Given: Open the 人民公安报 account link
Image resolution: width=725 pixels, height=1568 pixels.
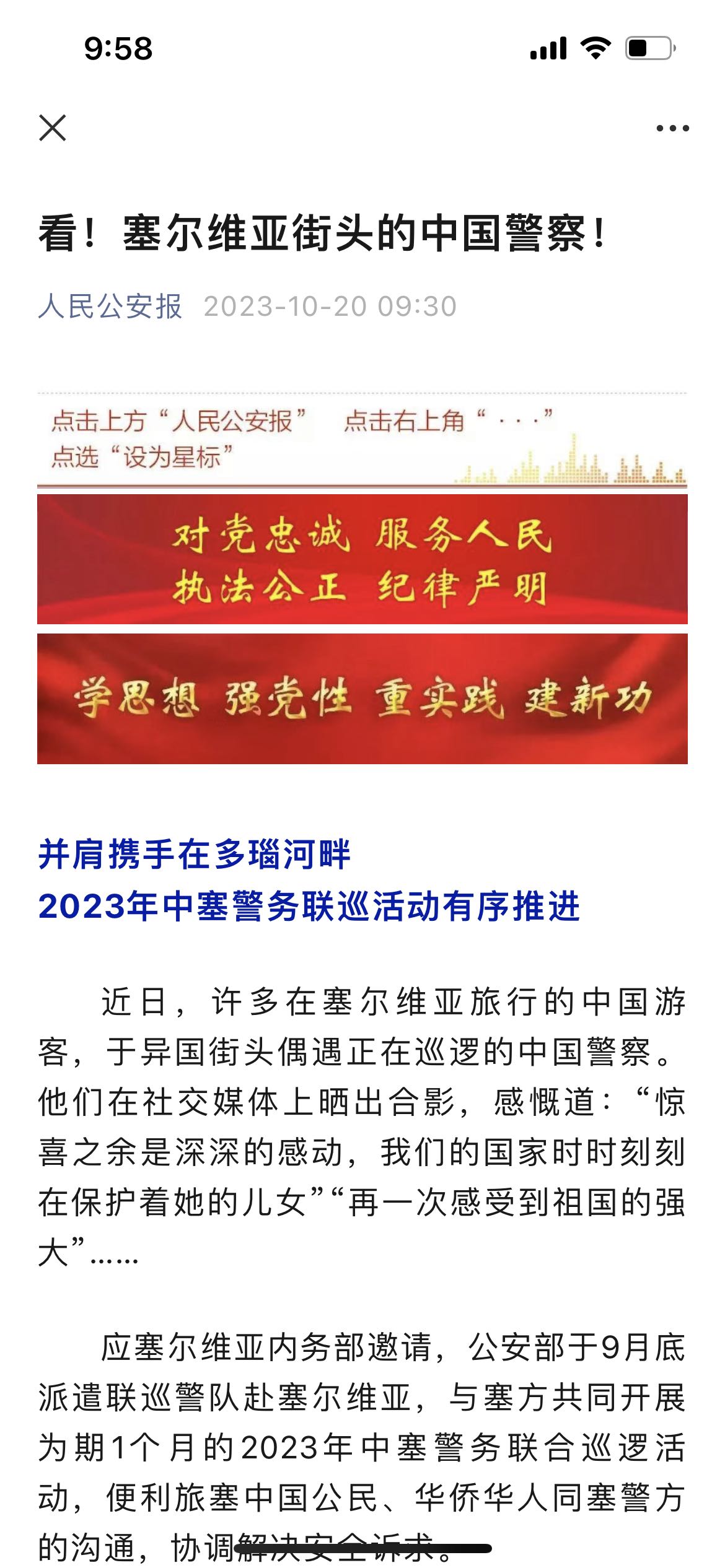Looking at the screenshot, I should (x=110, y=306).
